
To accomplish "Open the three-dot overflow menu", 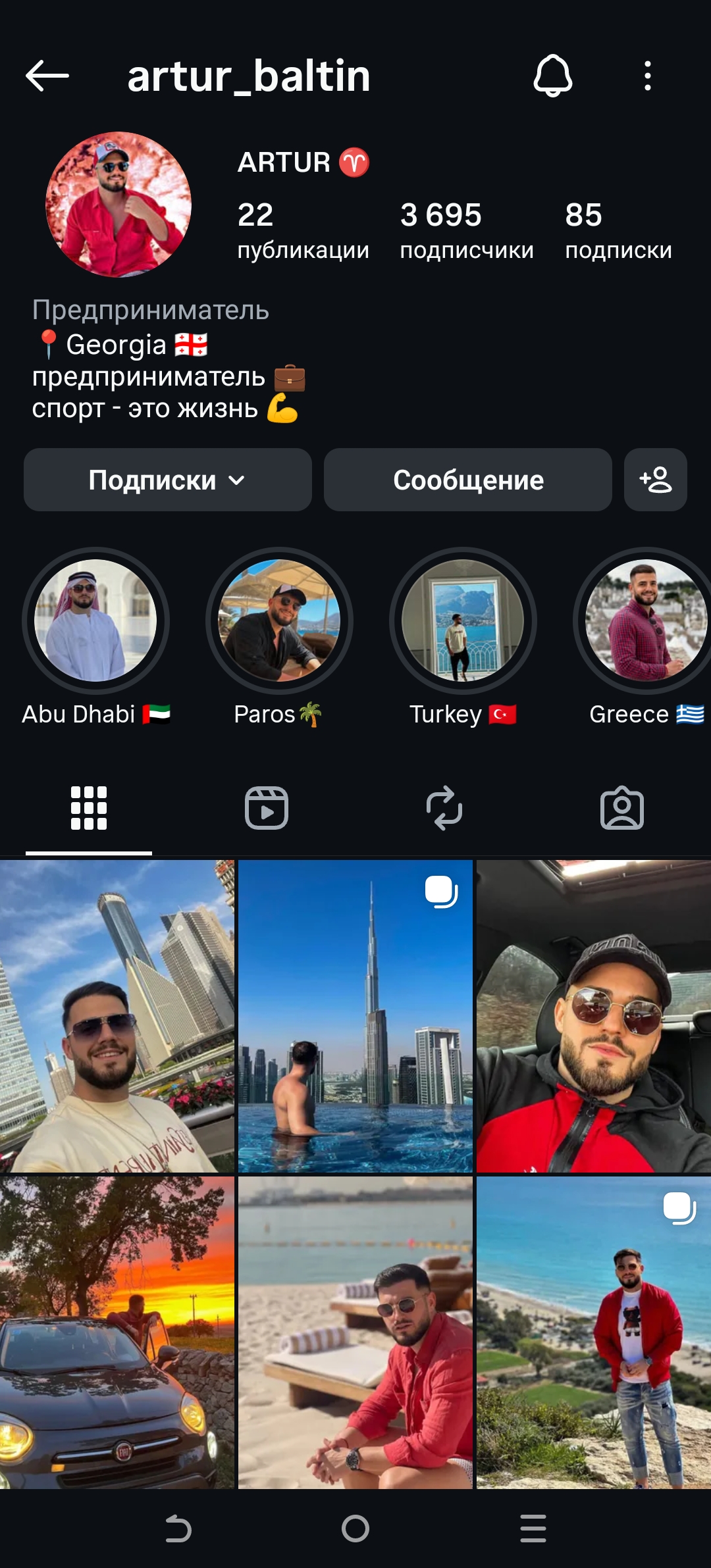I will coord(648,76).
